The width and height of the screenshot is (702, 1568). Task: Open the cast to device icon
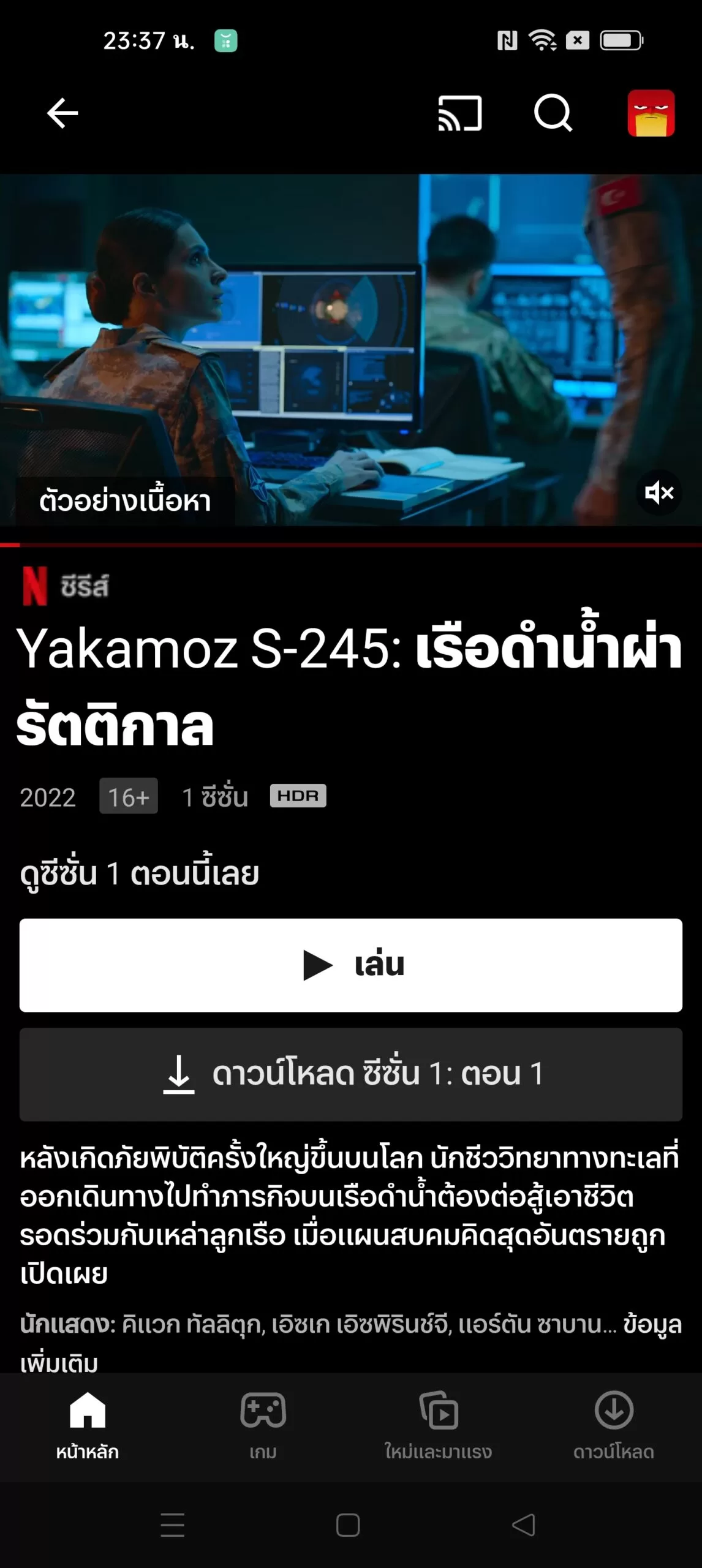(x=460, y=113)
